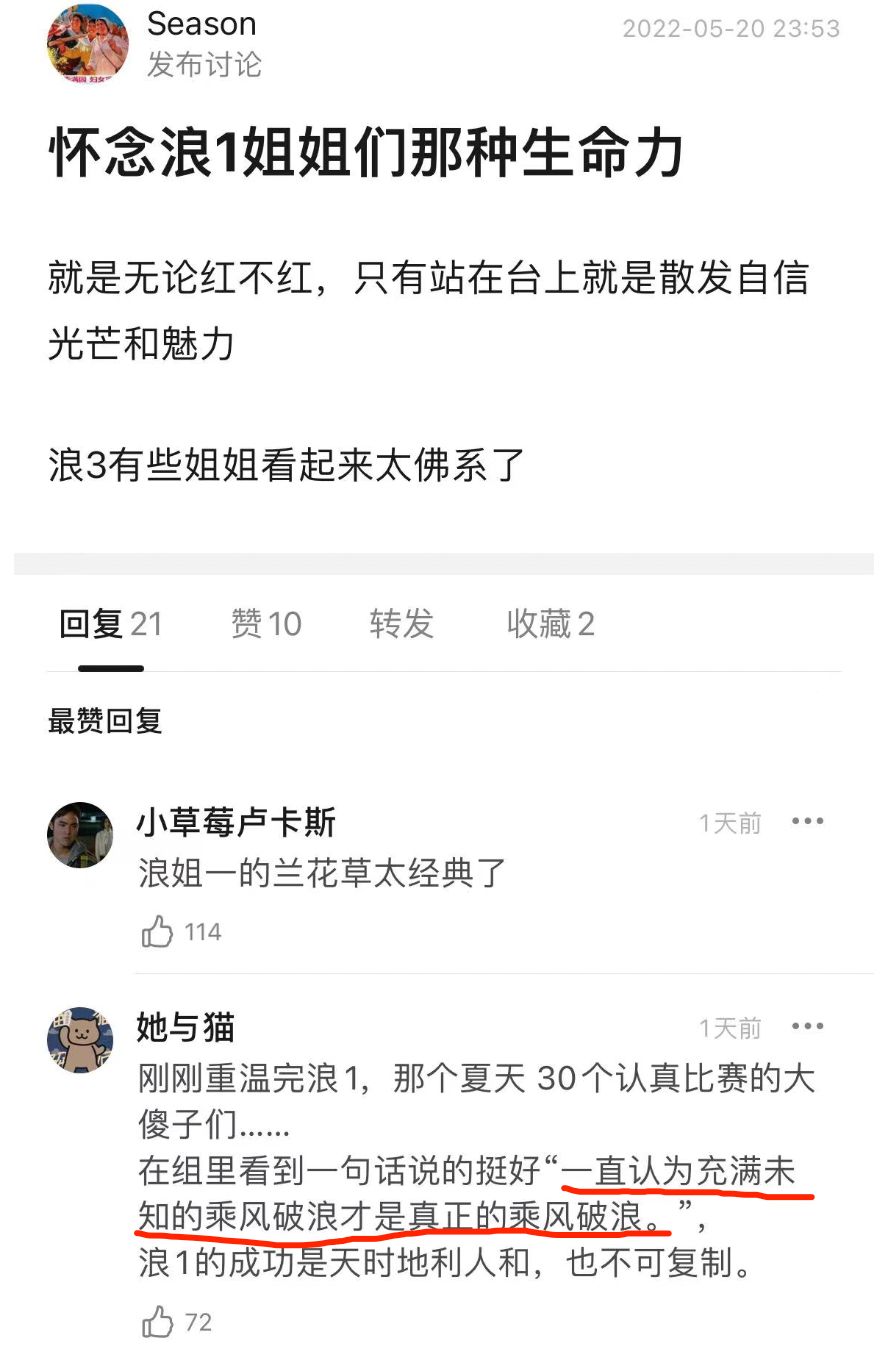Image resolution: width=886 pixels, height=1348 pixels.
Task: Like 小草莓卢卡斯's reply
Action: (x=159, y=932)
